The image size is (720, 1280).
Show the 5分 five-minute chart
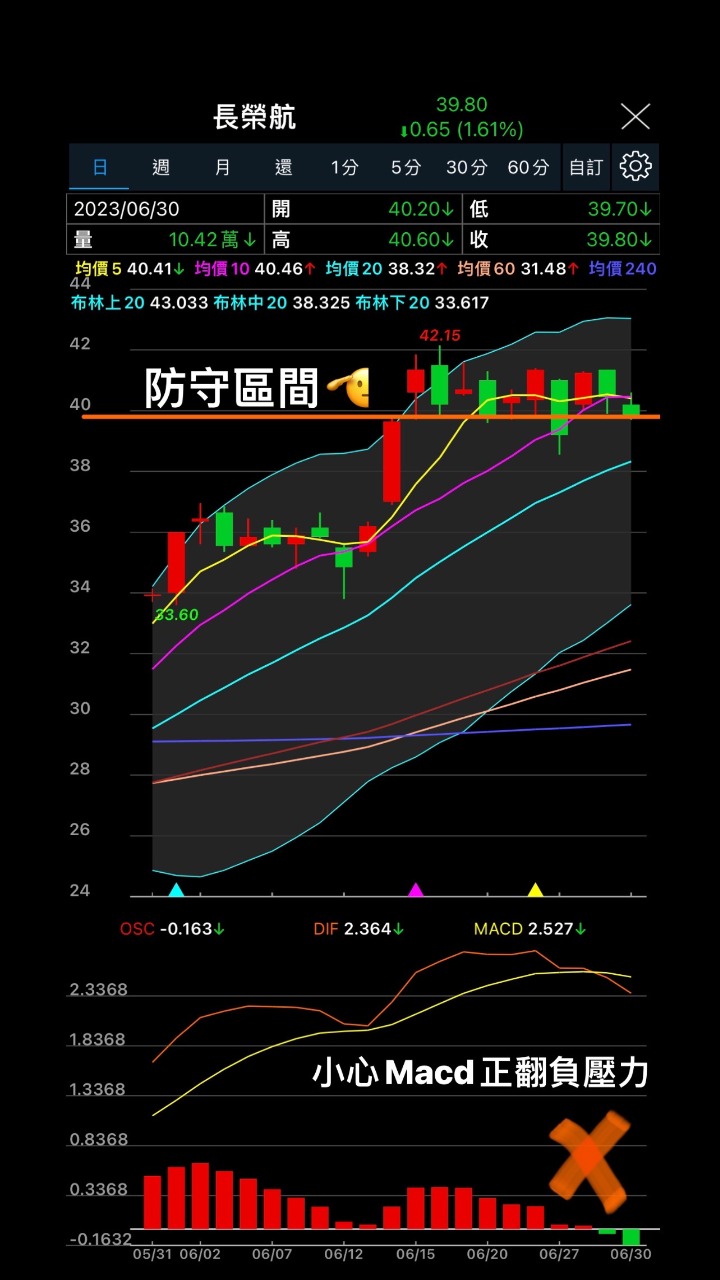click(x=405, y=167)
